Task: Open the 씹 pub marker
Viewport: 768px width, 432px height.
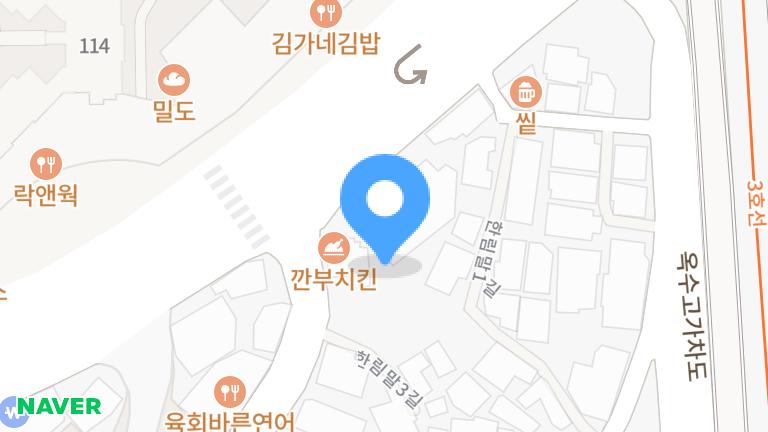Action: [526, 93]
